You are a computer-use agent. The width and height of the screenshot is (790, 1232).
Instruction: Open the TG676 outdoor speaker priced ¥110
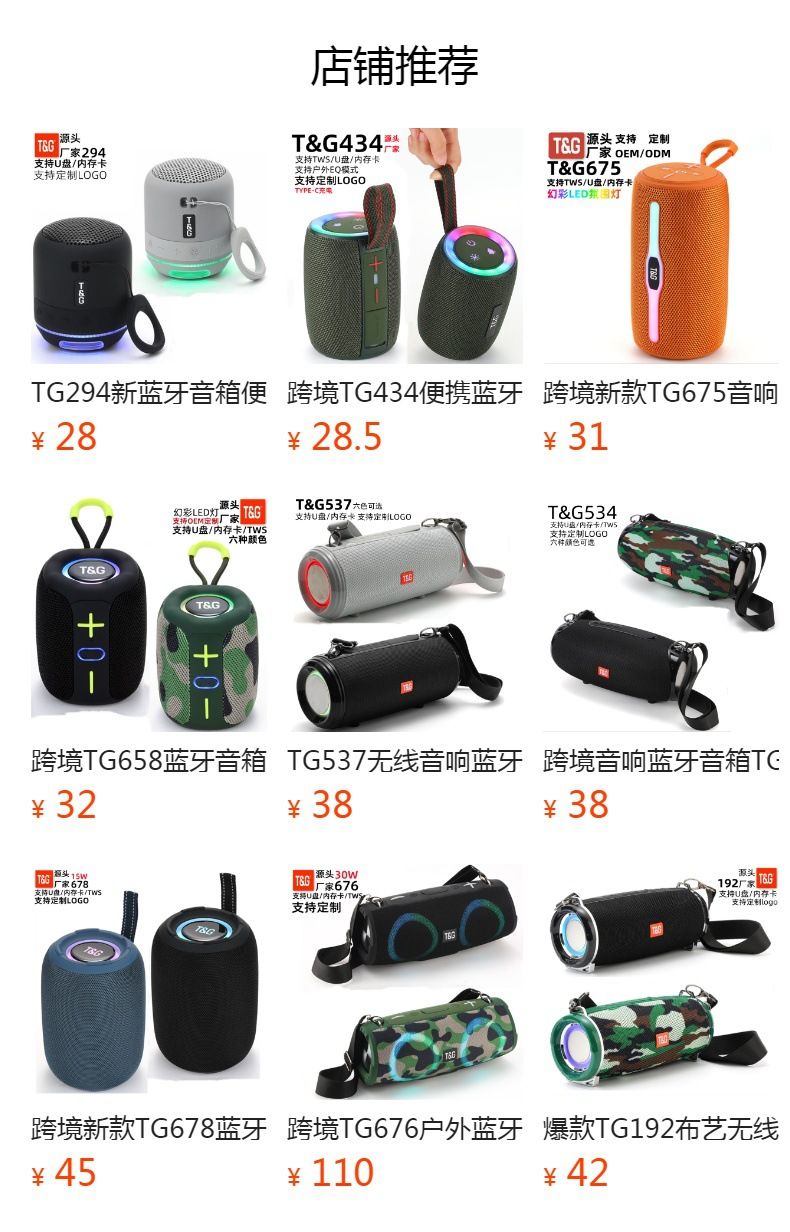tap(405, 1029)
